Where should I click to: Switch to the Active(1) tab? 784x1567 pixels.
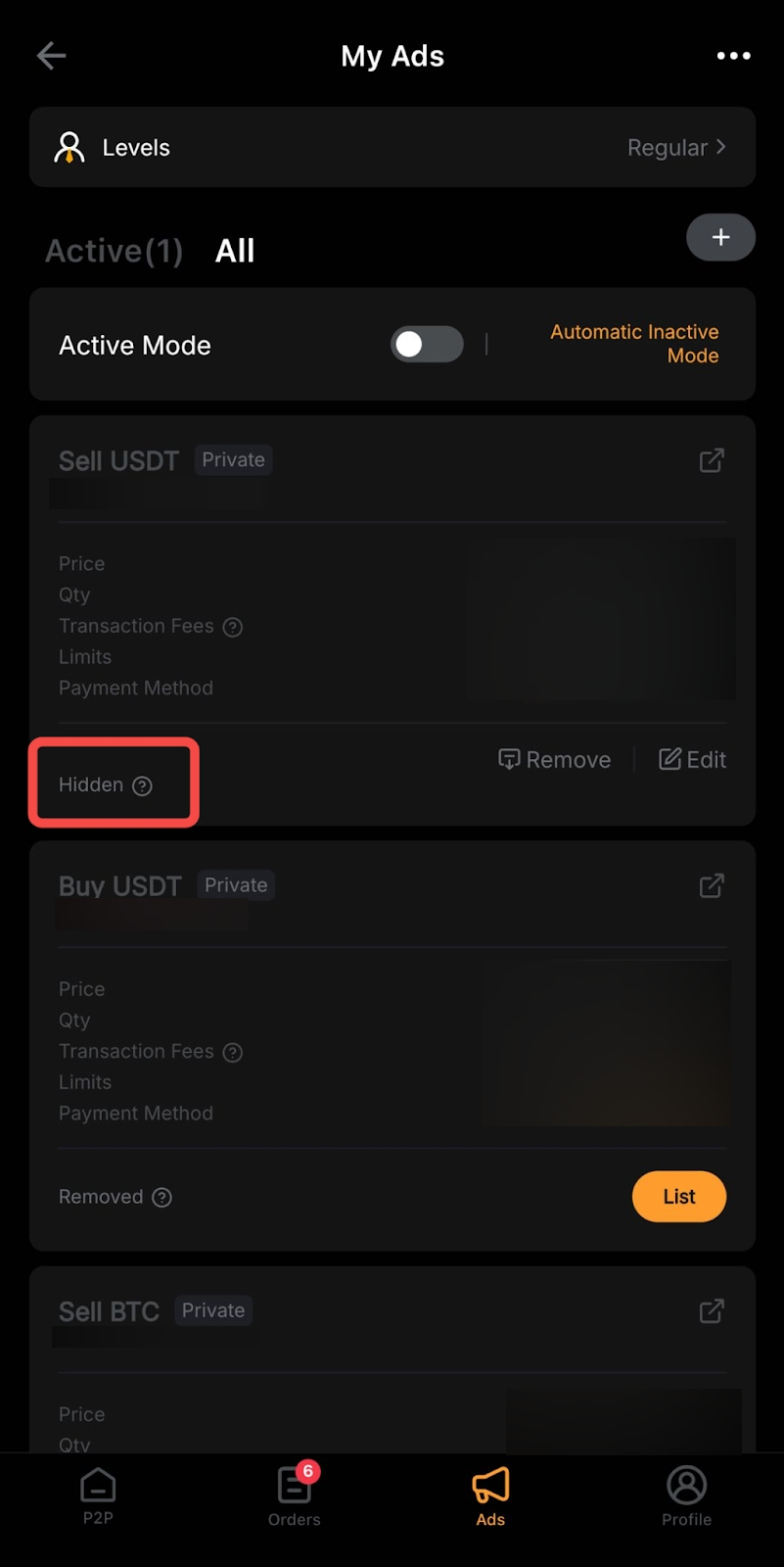coord(114,251)
